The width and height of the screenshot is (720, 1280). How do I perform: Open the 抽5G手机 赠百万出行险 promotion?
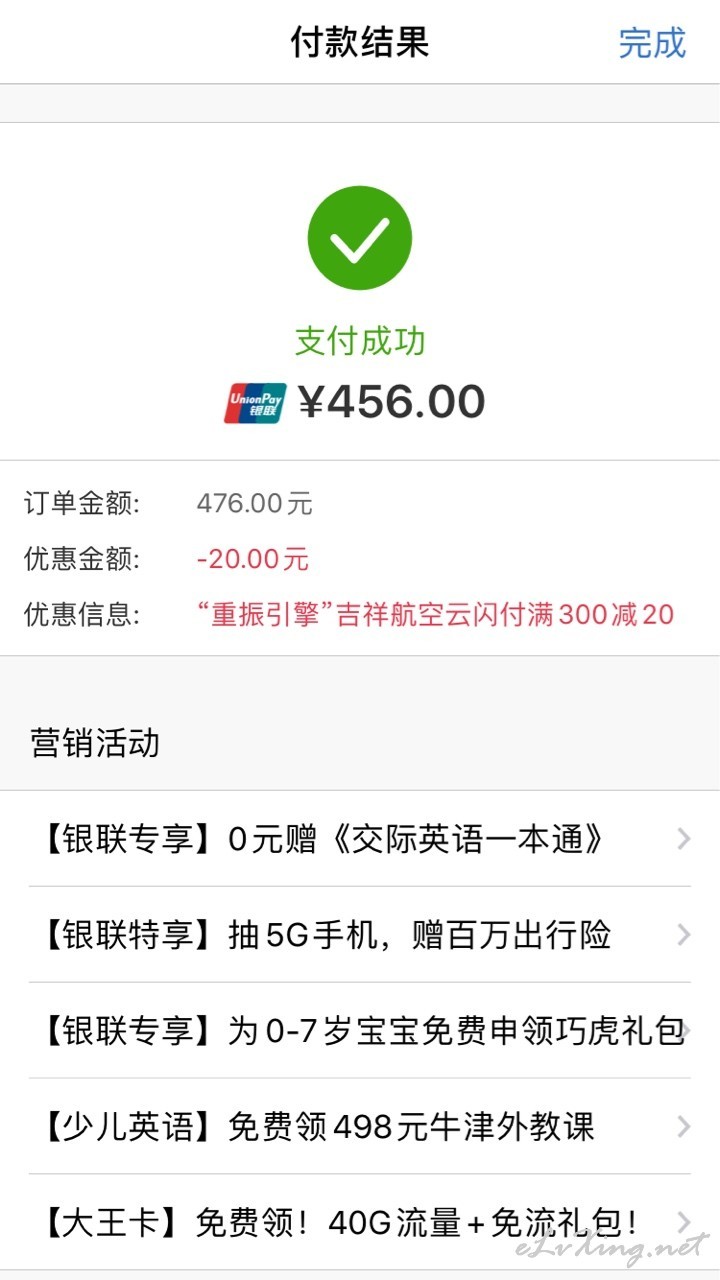click(360, 934)
